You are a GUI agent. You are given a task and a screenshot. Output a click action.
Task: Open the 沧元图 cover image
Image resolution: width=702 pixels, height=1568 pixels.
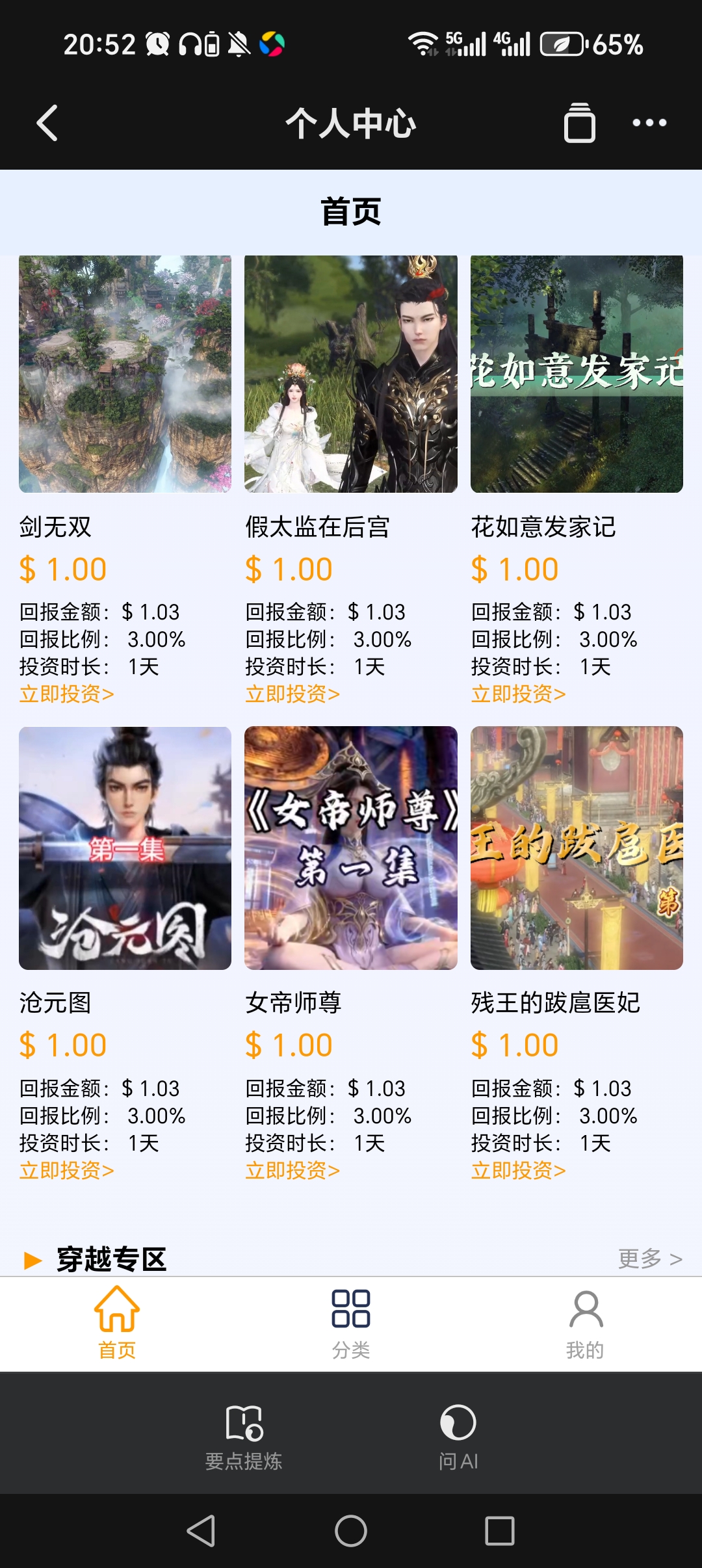(x=125, y=848)
